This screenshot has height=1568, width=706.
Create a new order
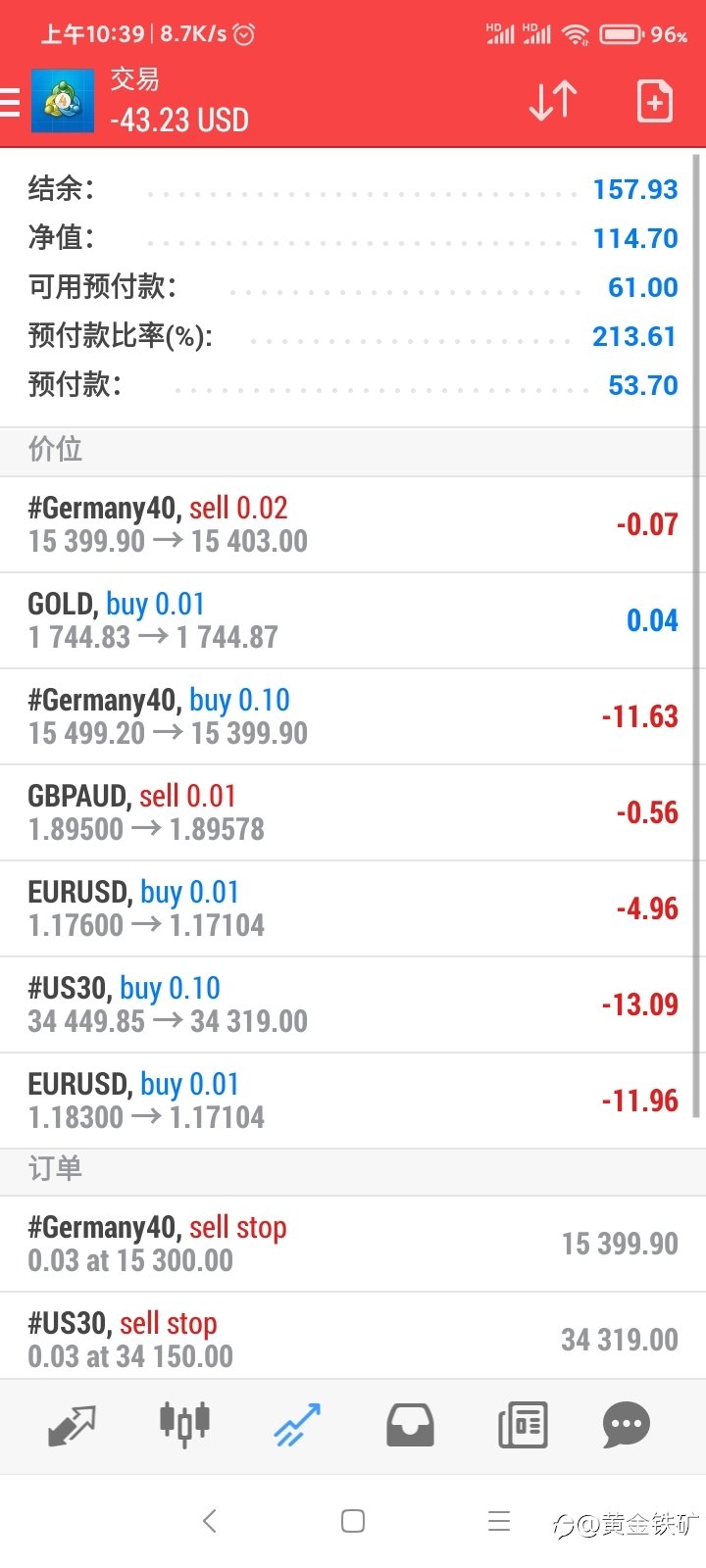coord(654,101)
